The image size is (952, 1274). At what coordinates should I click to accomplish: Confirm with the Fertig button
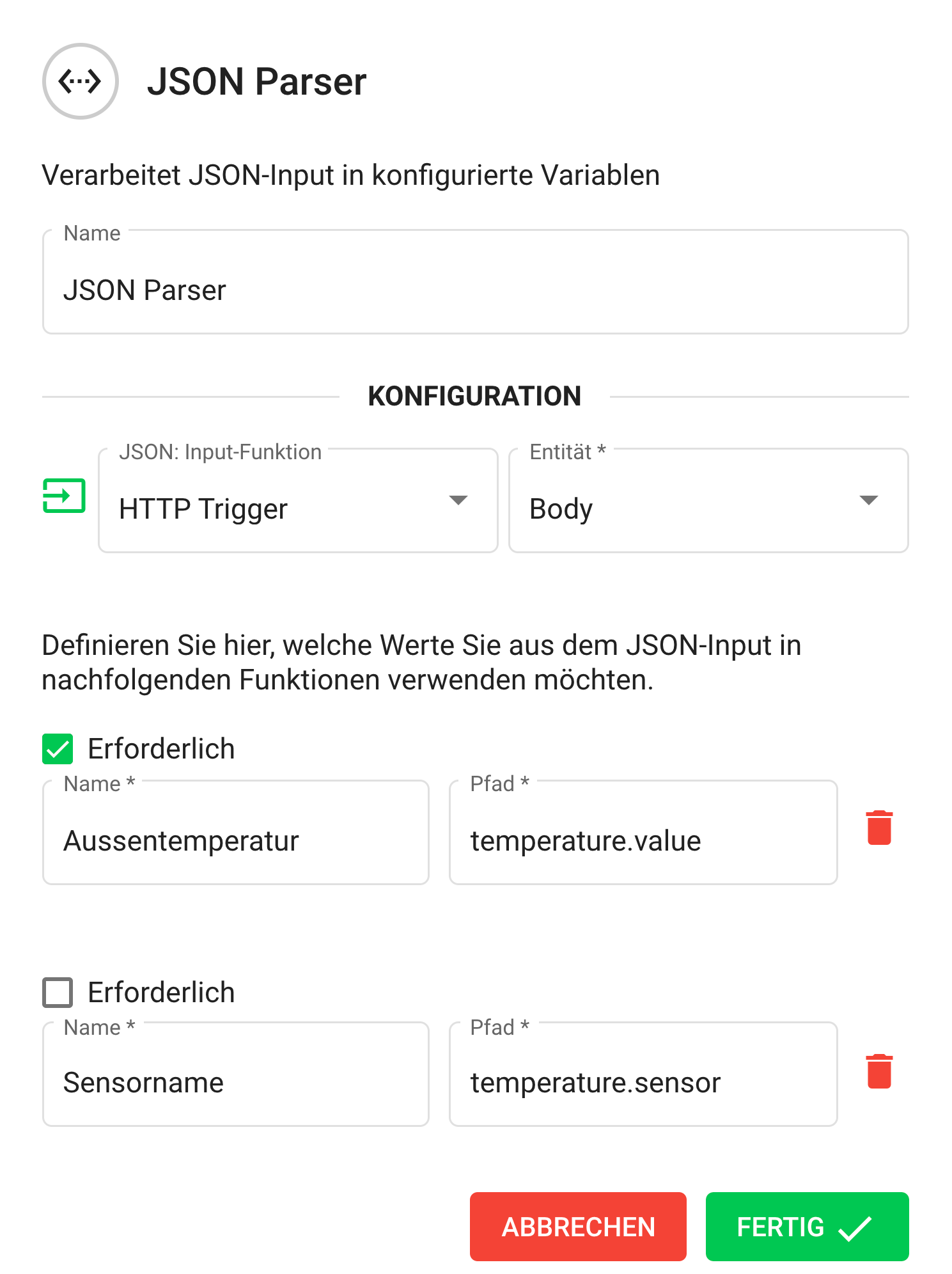[806, 1227]
